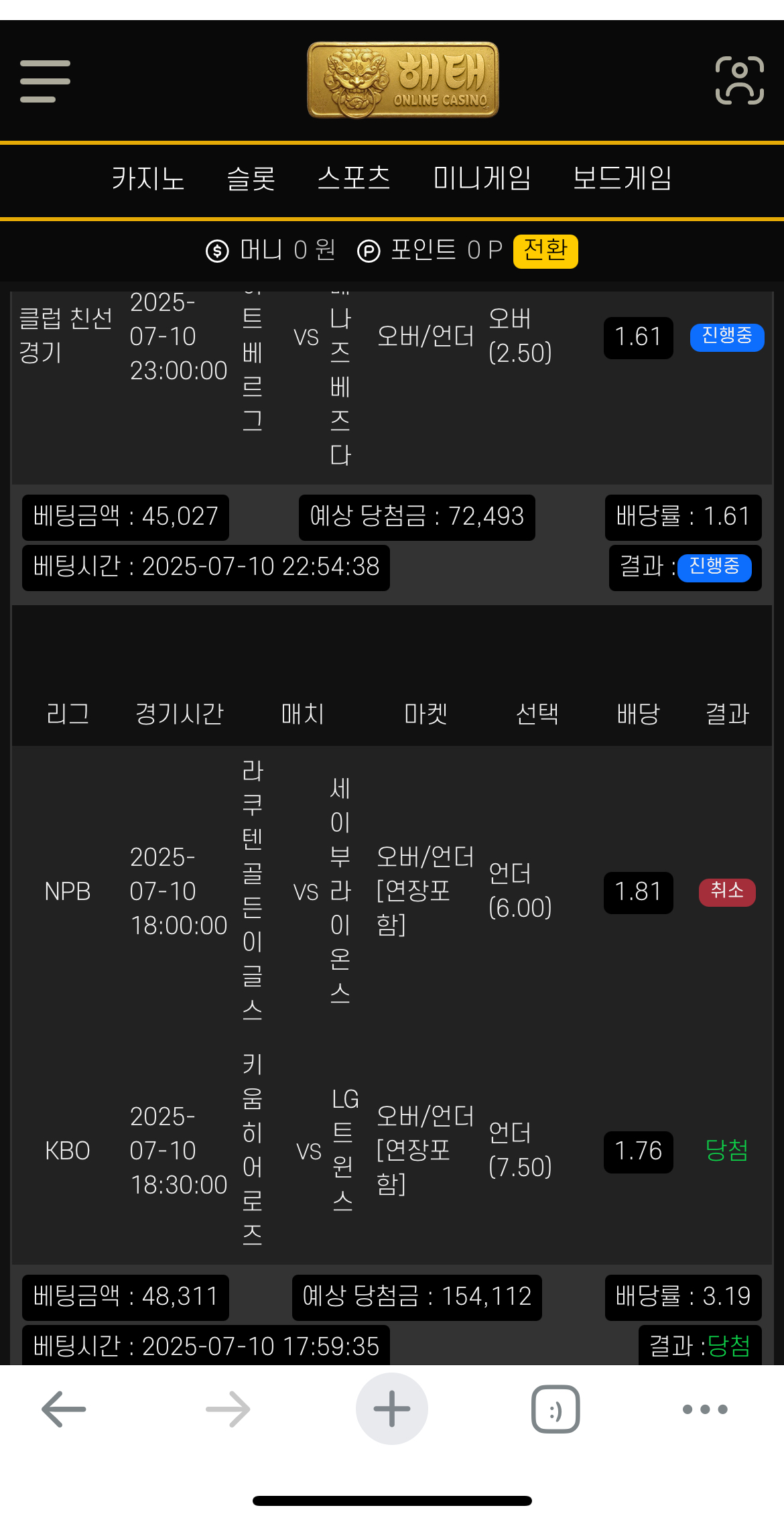This screenshot has width=784, height=1522.
Task: Tap the 해태 casino logo
Action: tap(403, 80)
